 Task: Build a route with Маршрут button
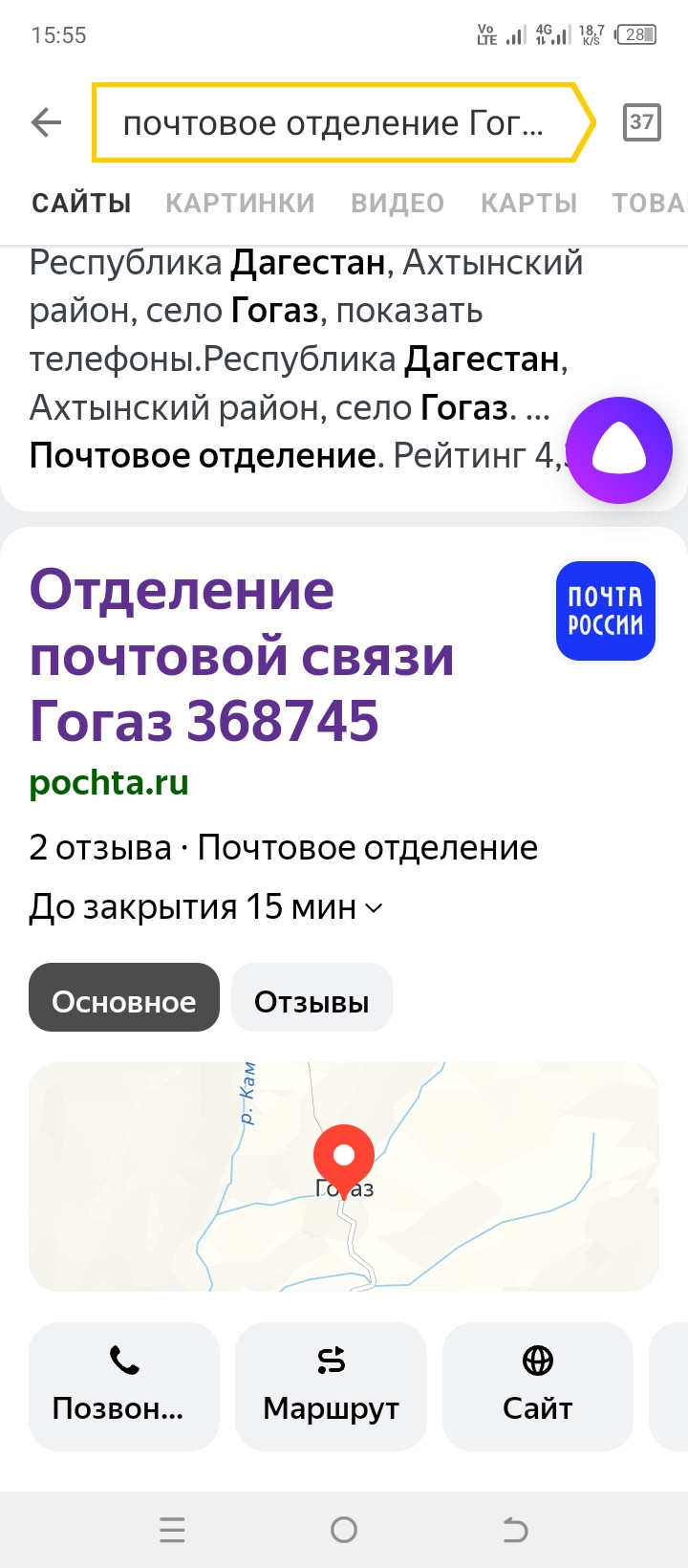pos(331,1386)
